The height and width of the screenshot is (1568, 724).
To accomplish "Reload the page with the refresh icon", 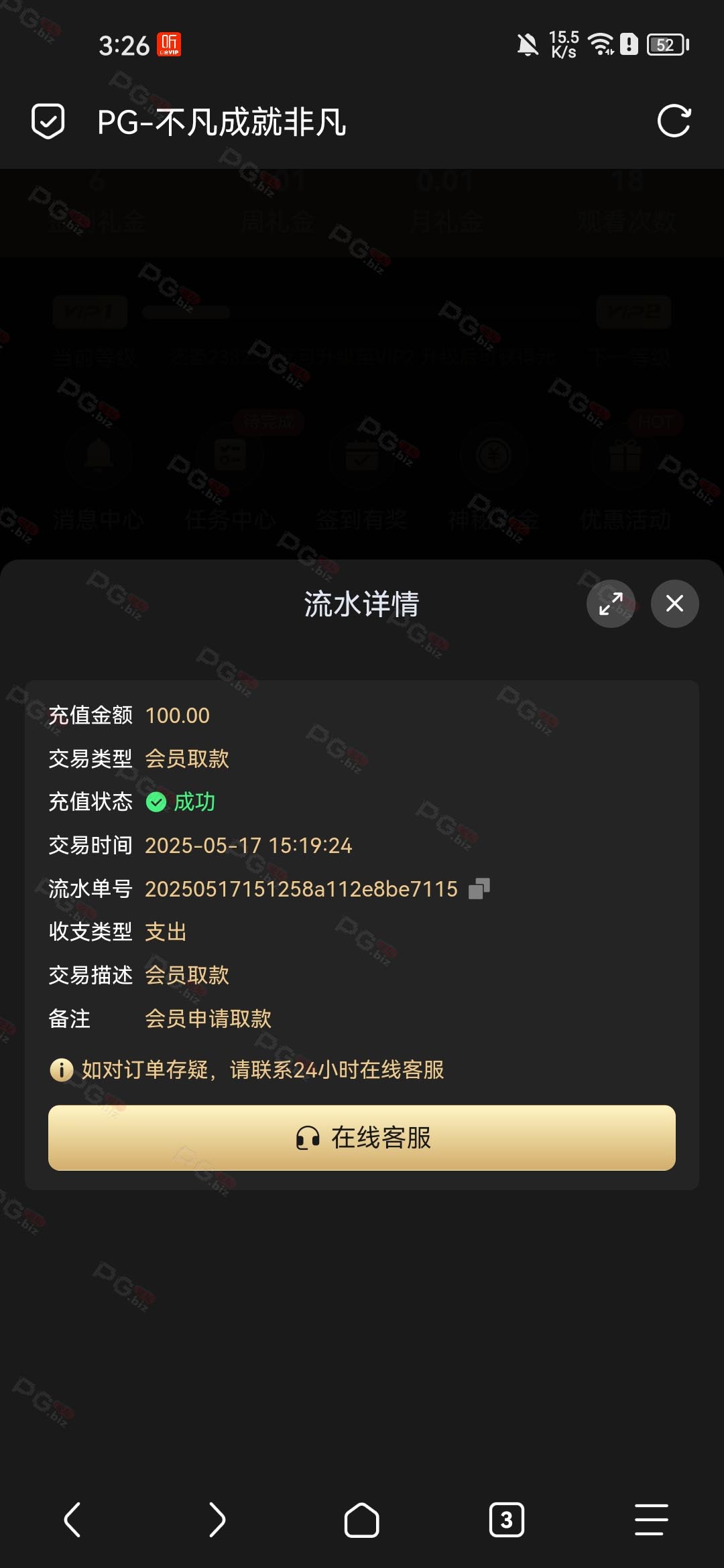I will [674, 121].
